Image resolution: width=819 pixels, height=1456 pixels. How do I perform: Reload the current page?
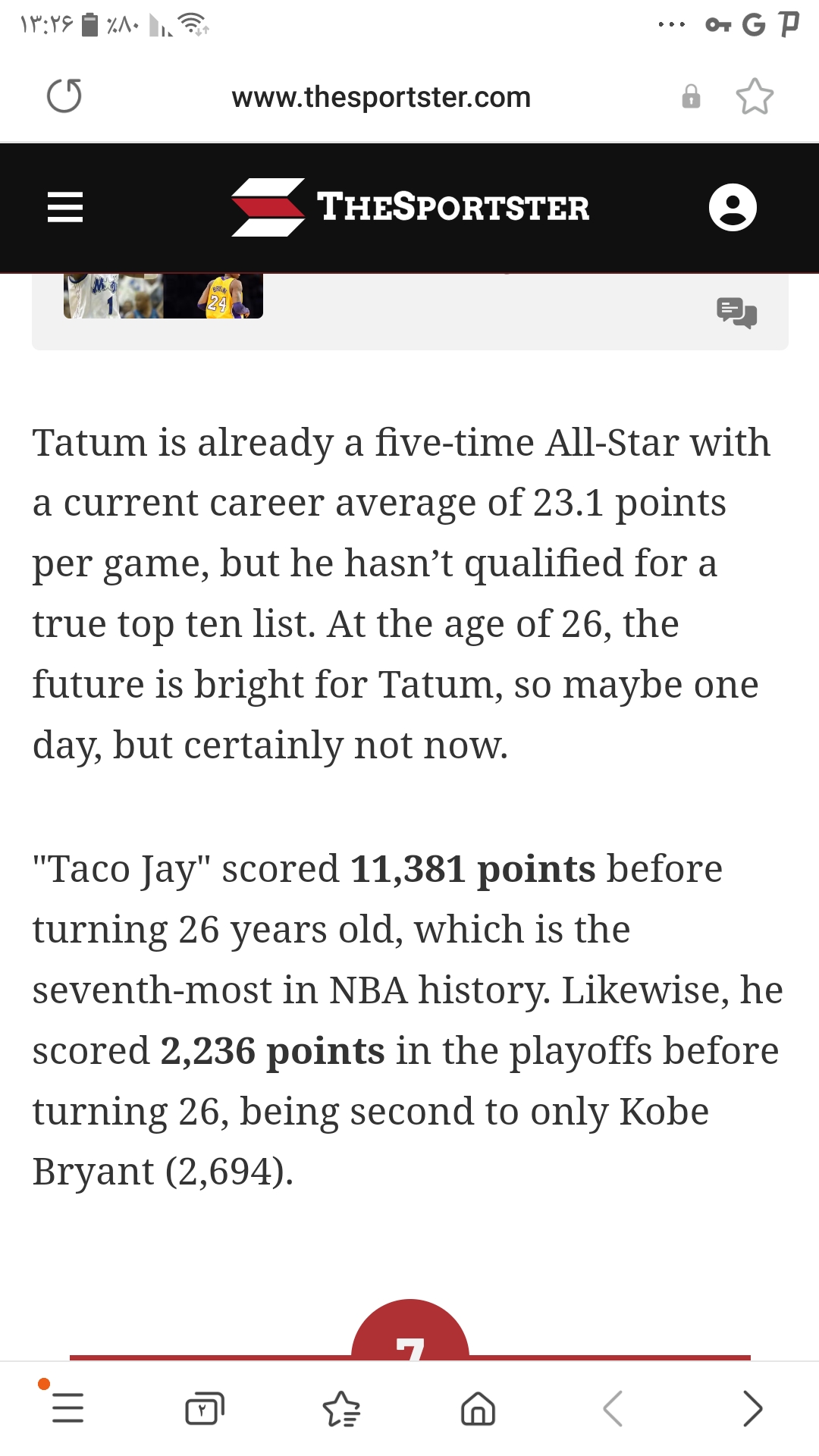[64, 96]
